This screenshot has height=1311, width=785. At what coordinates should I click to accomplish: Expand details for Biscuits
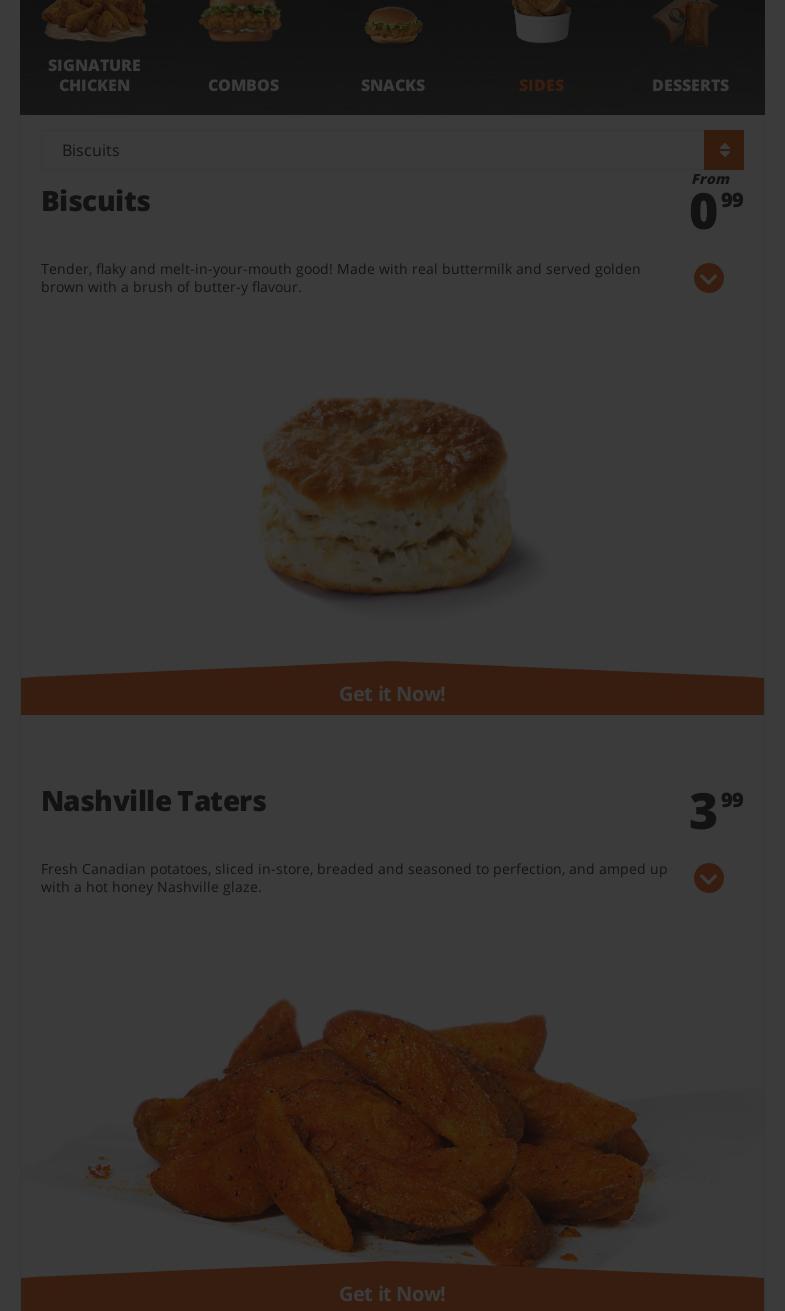[708, 278]
